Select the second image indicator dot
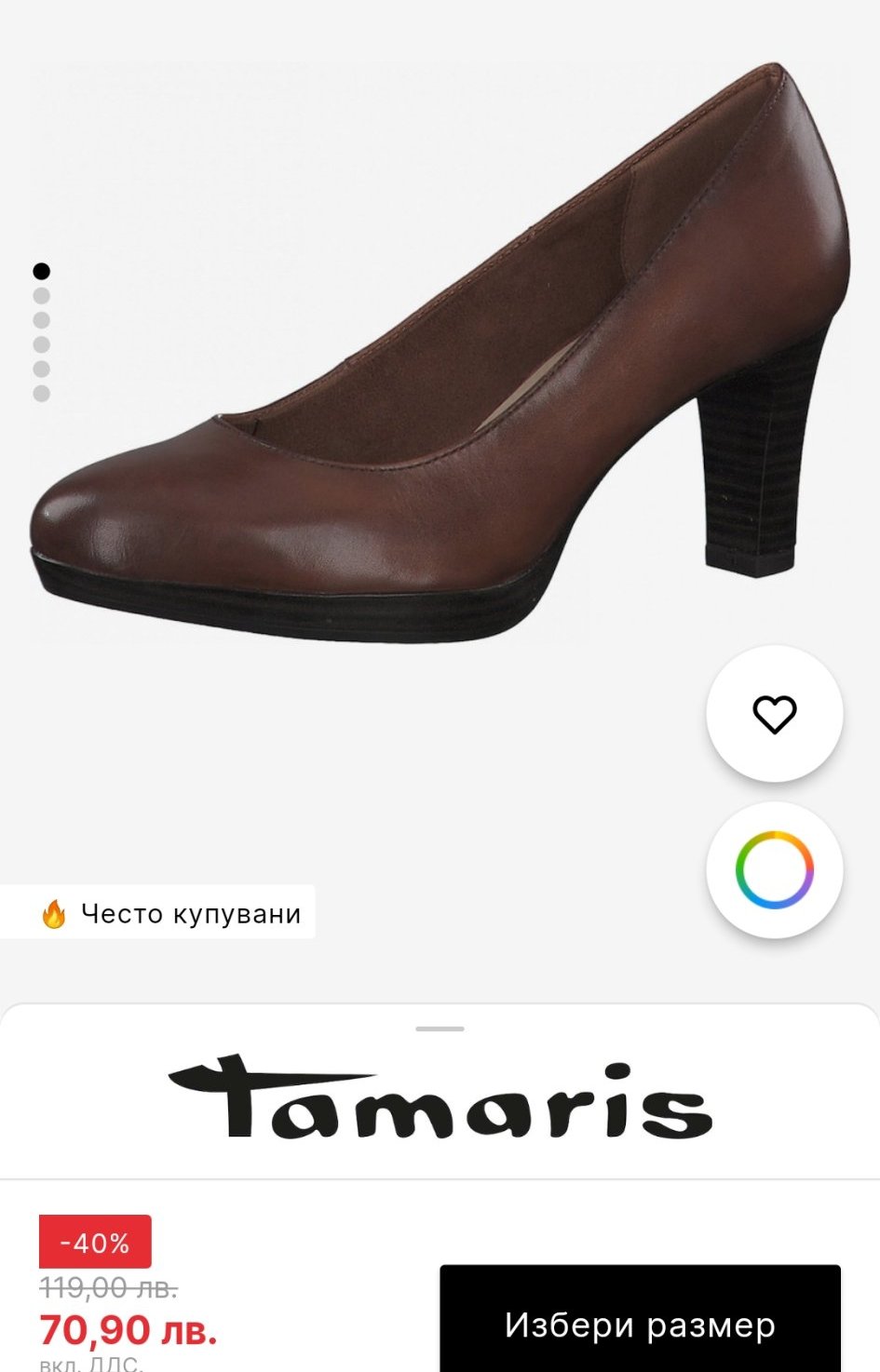The width and height of the screenshot is (880, 1372). point(41,296)
